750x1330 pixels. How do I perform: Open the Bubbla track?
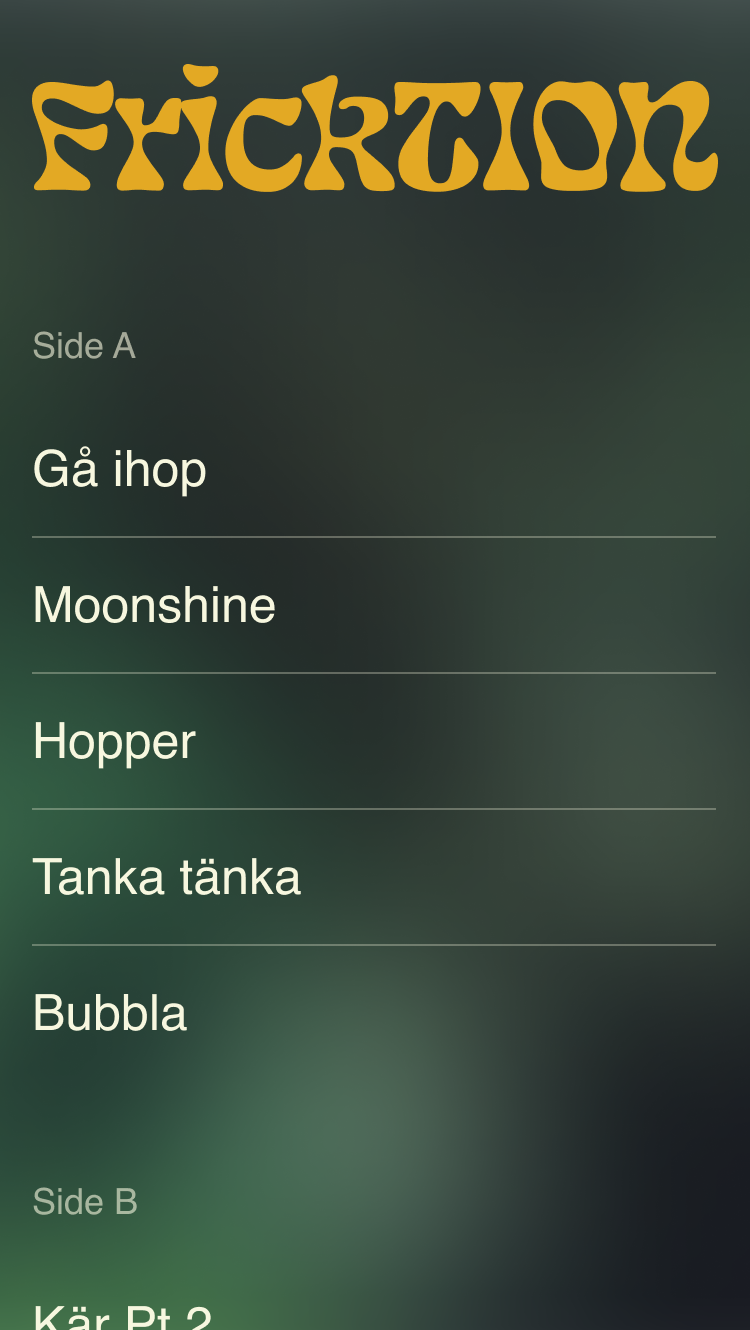click(110, 1013)
